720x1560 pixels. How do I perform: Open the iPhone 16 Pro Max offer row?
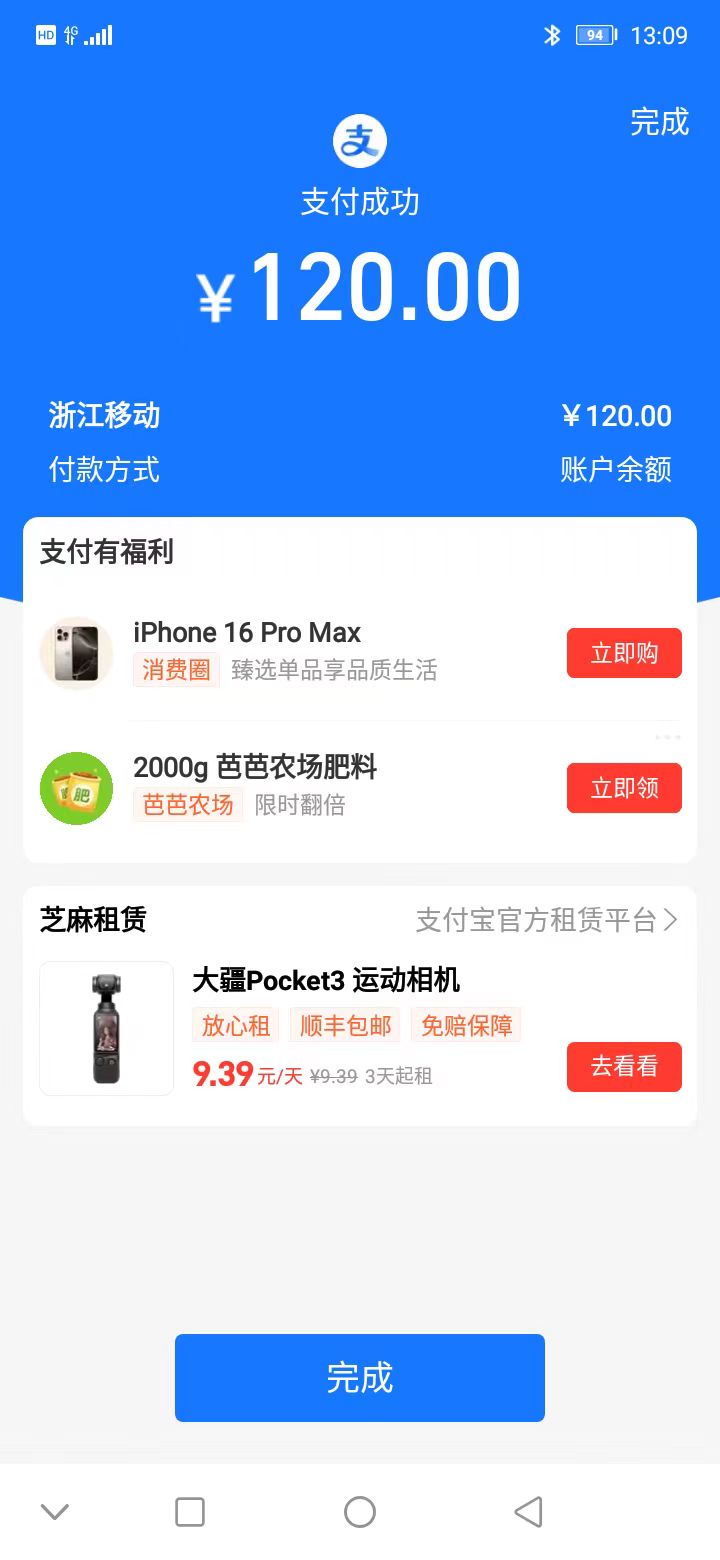(x=300, y=652)
